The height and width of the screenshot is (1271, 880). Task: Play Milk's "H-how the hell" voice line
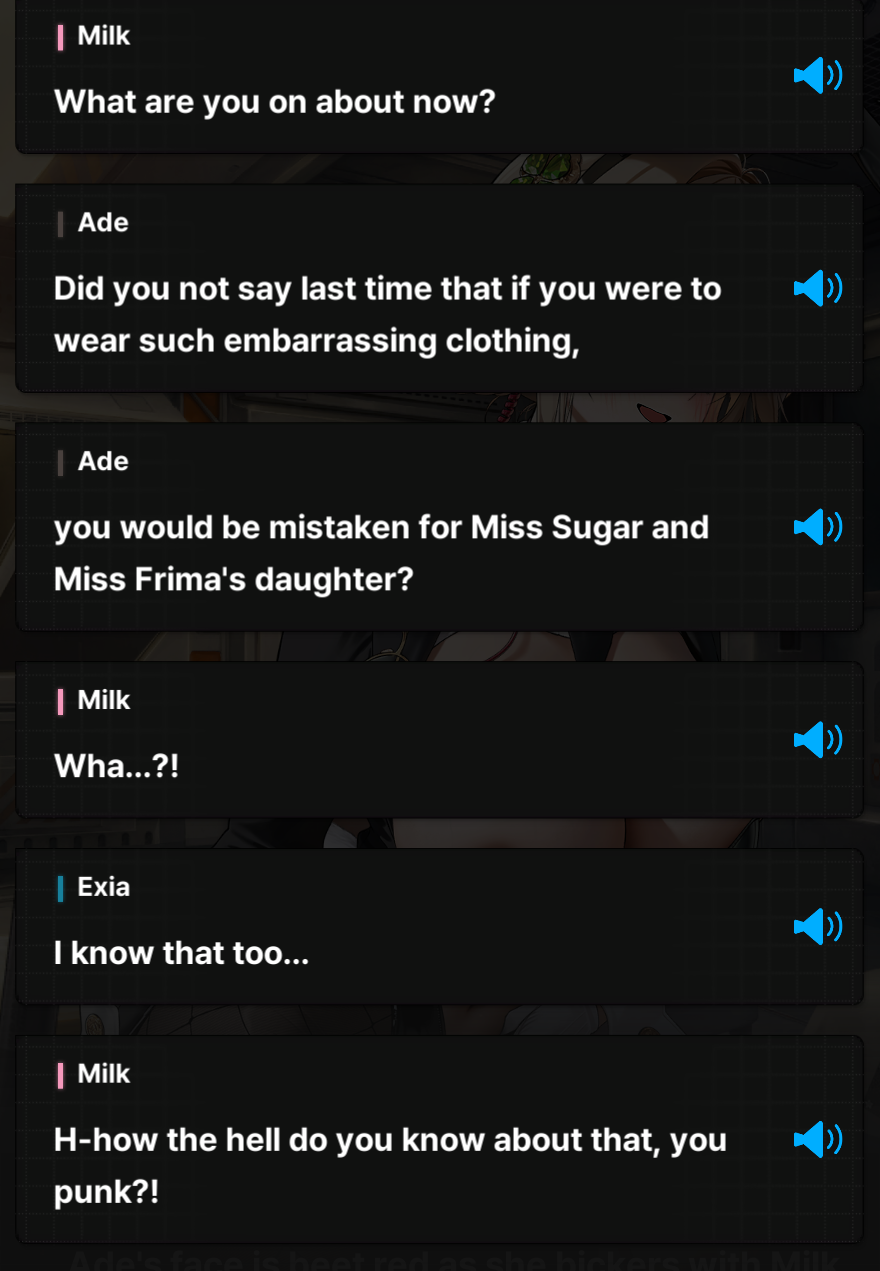[817, 1138]
